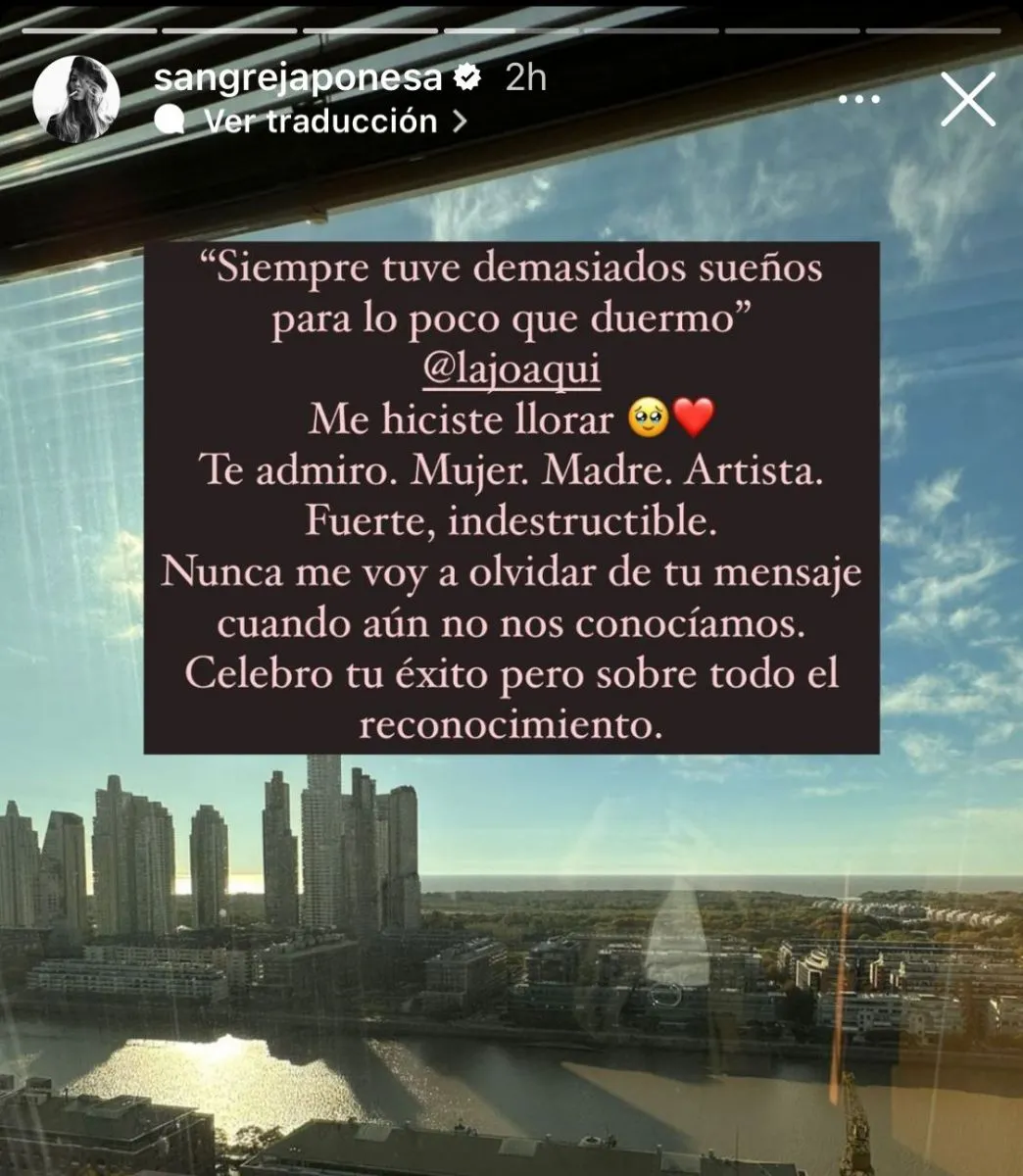This screenshot has height=1176, width=1023.
Task: Open the three-dot story options menu
Action: point(859,100)
